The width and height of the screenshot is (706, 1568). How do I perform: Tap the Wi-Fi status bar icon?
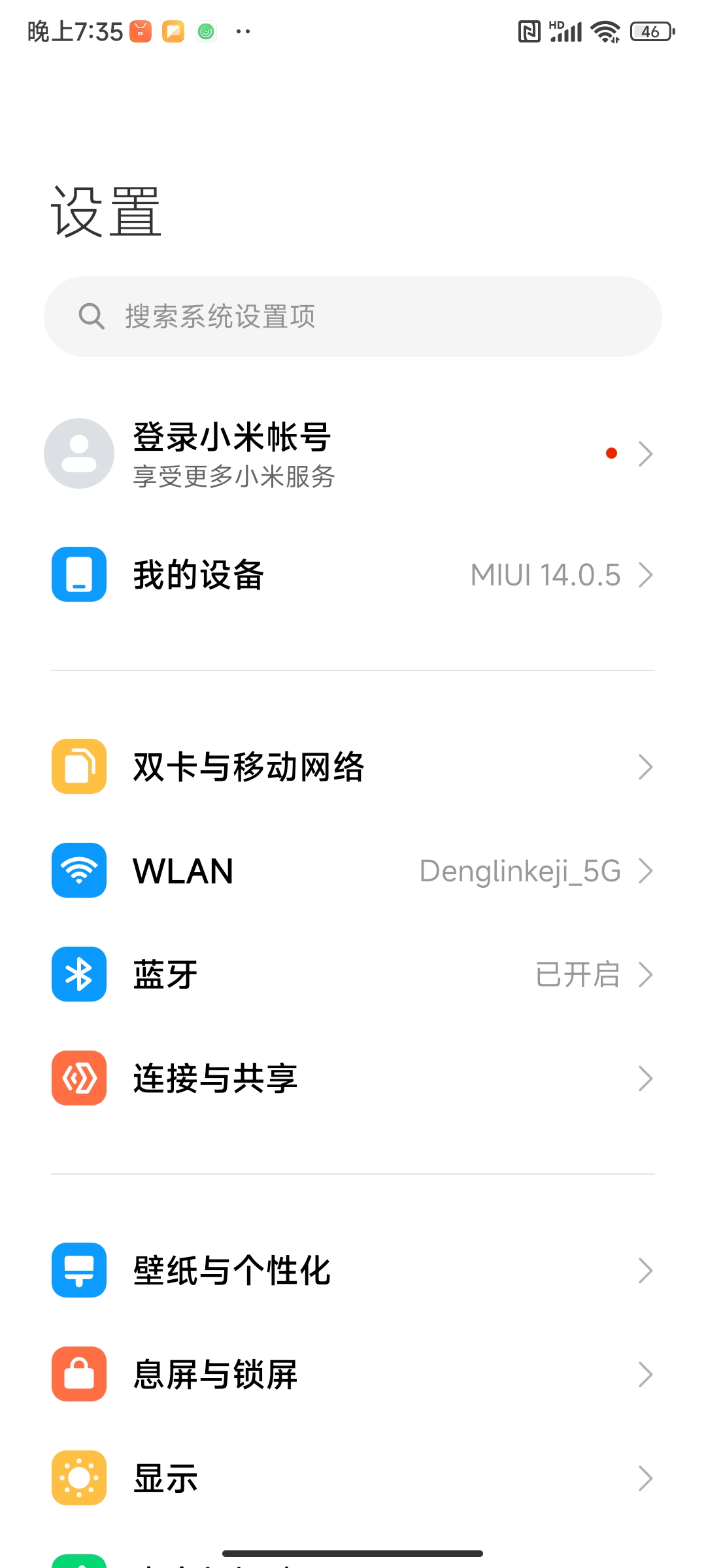point(605,29)
